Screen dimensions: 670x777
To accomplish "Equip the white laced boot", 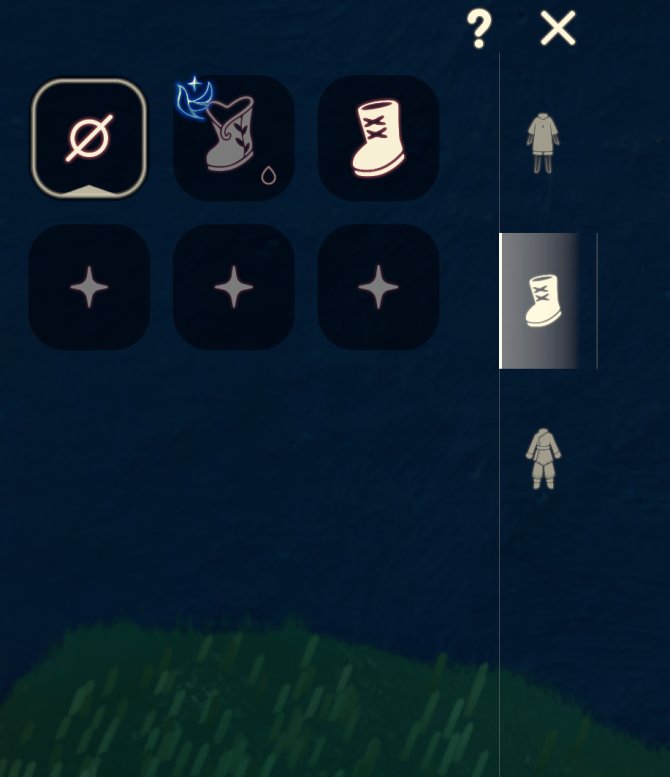I will (x=378, y=138).
